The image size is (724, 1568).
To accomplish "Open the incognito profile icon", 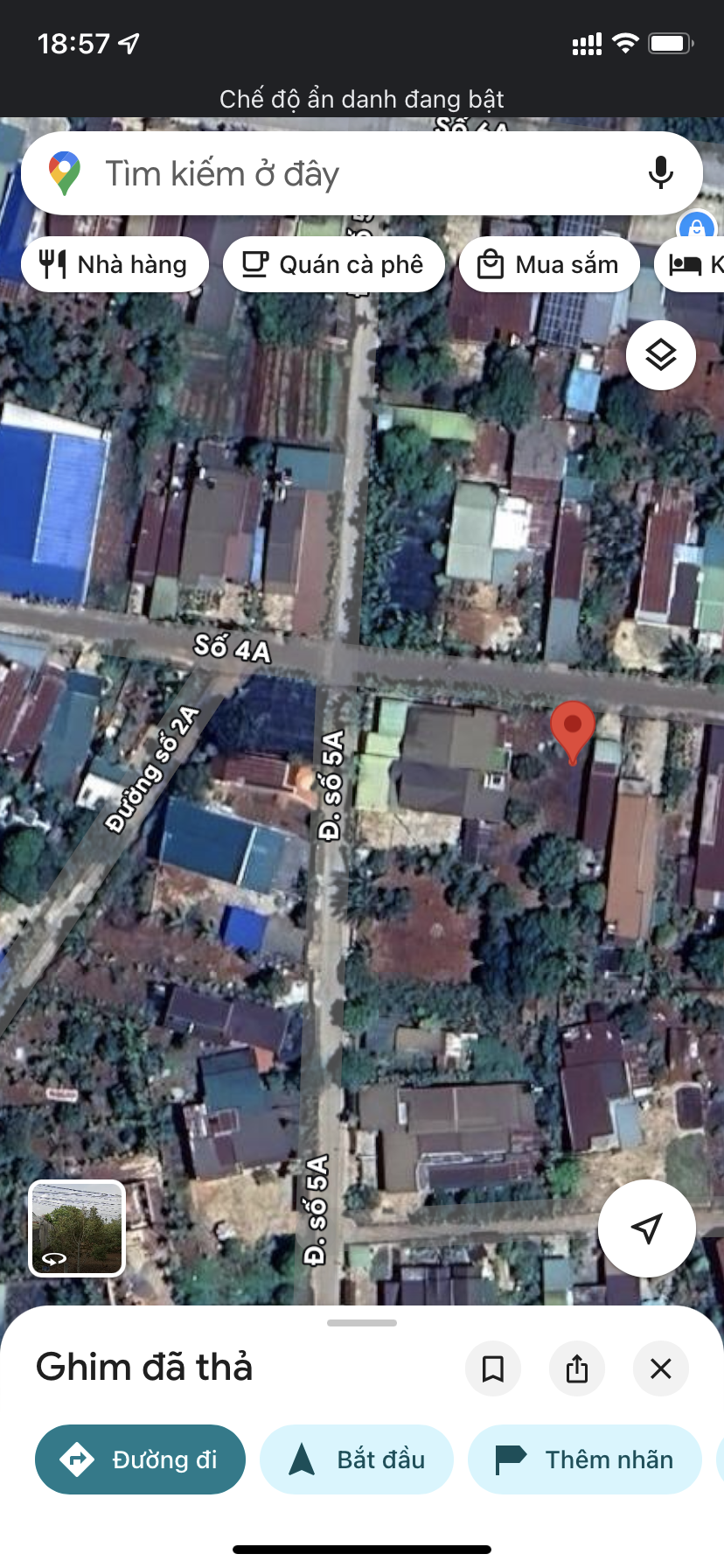I will tap(697, 227).
